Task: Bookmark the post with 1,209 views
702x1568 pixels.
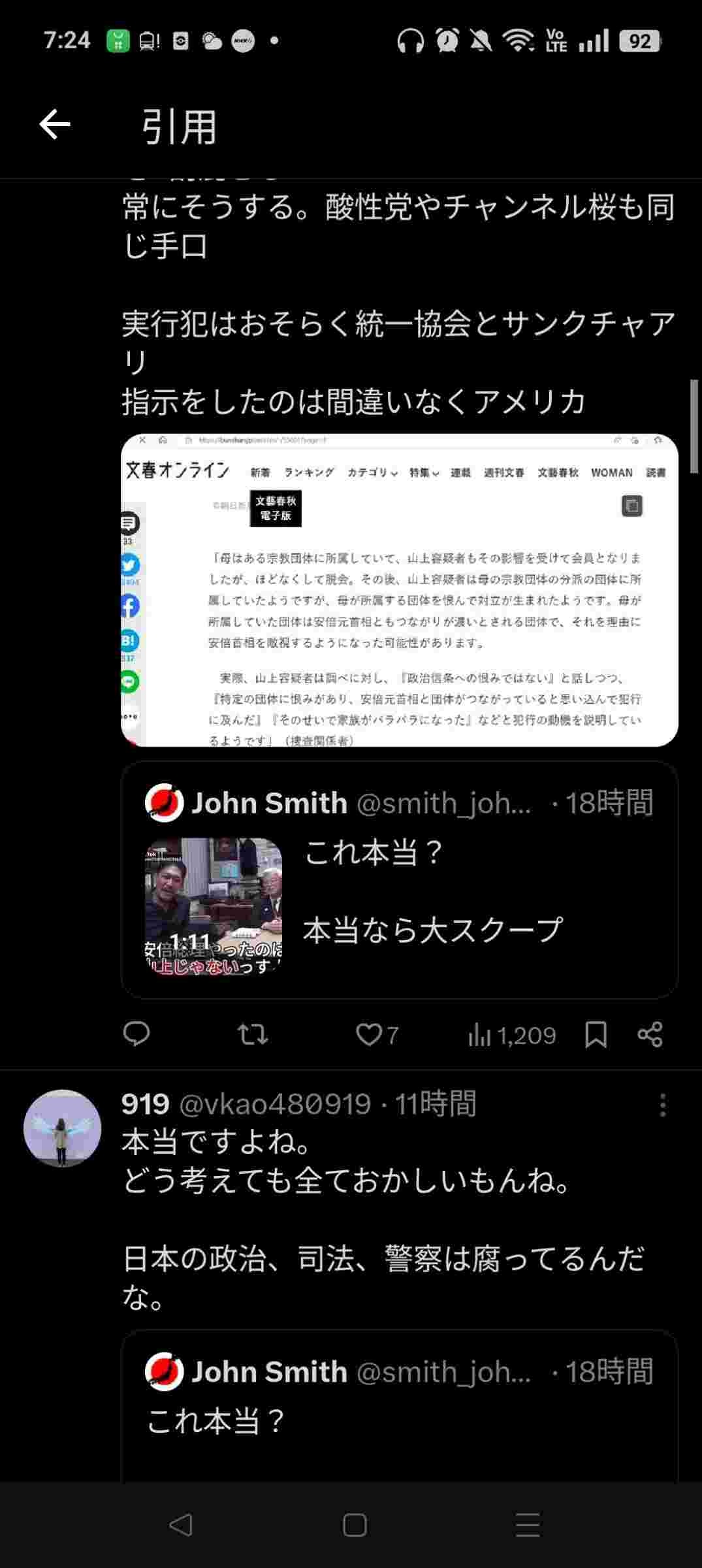Action: [x=596, y=1034]
